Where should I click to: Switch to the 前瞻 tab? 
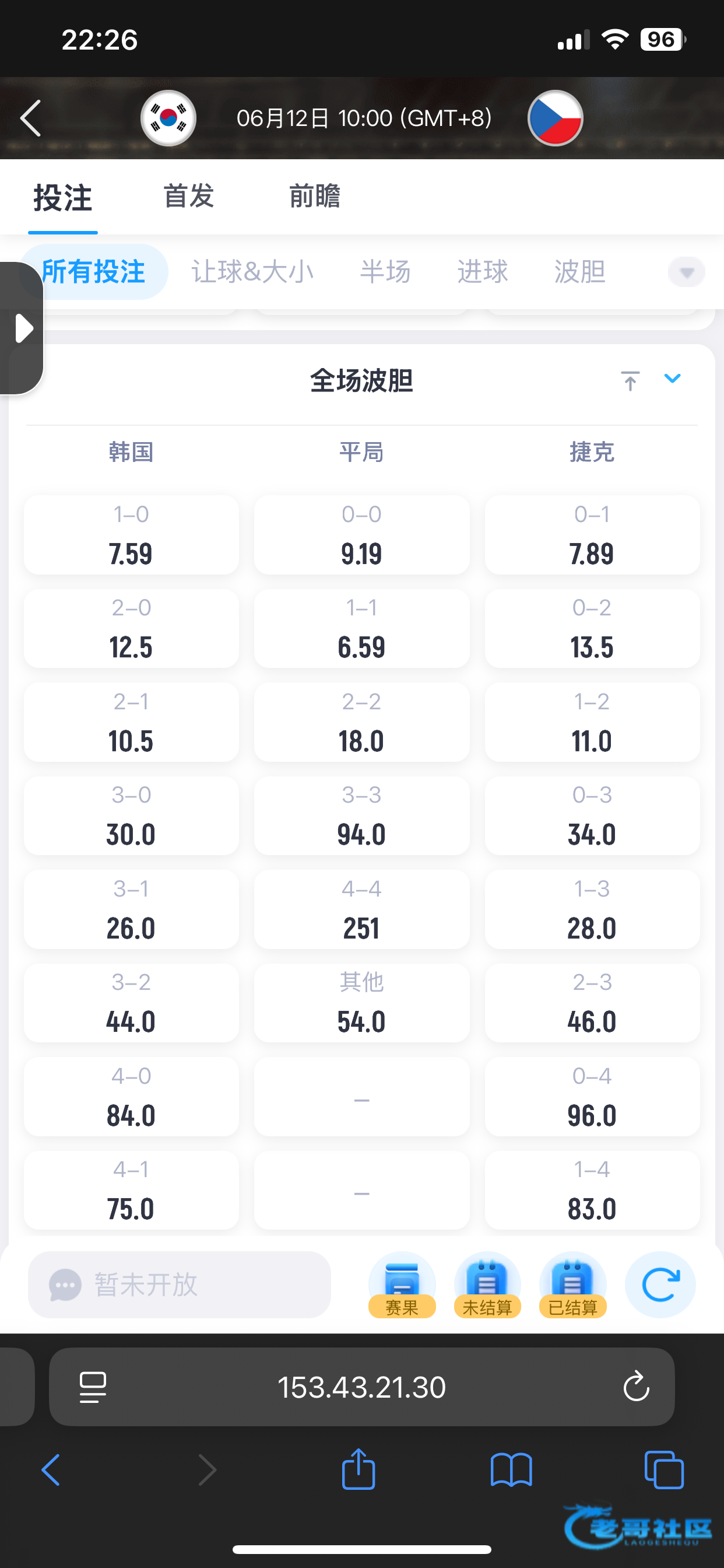coord(315,197)
